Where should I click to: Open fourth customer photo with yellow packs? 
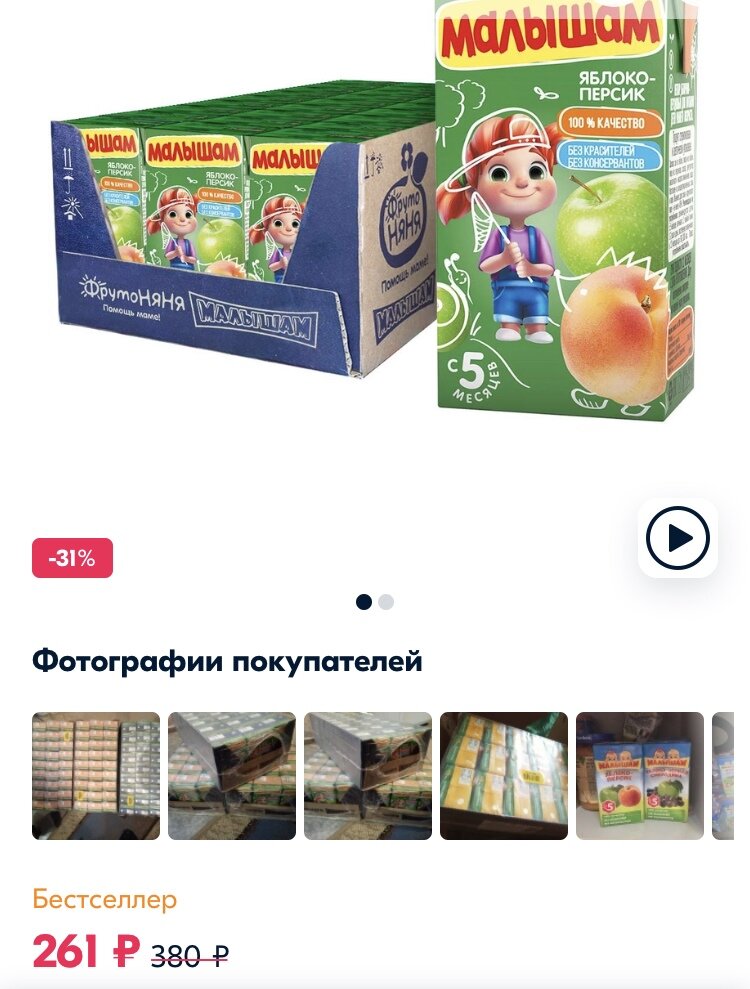(x=504, y=775)
